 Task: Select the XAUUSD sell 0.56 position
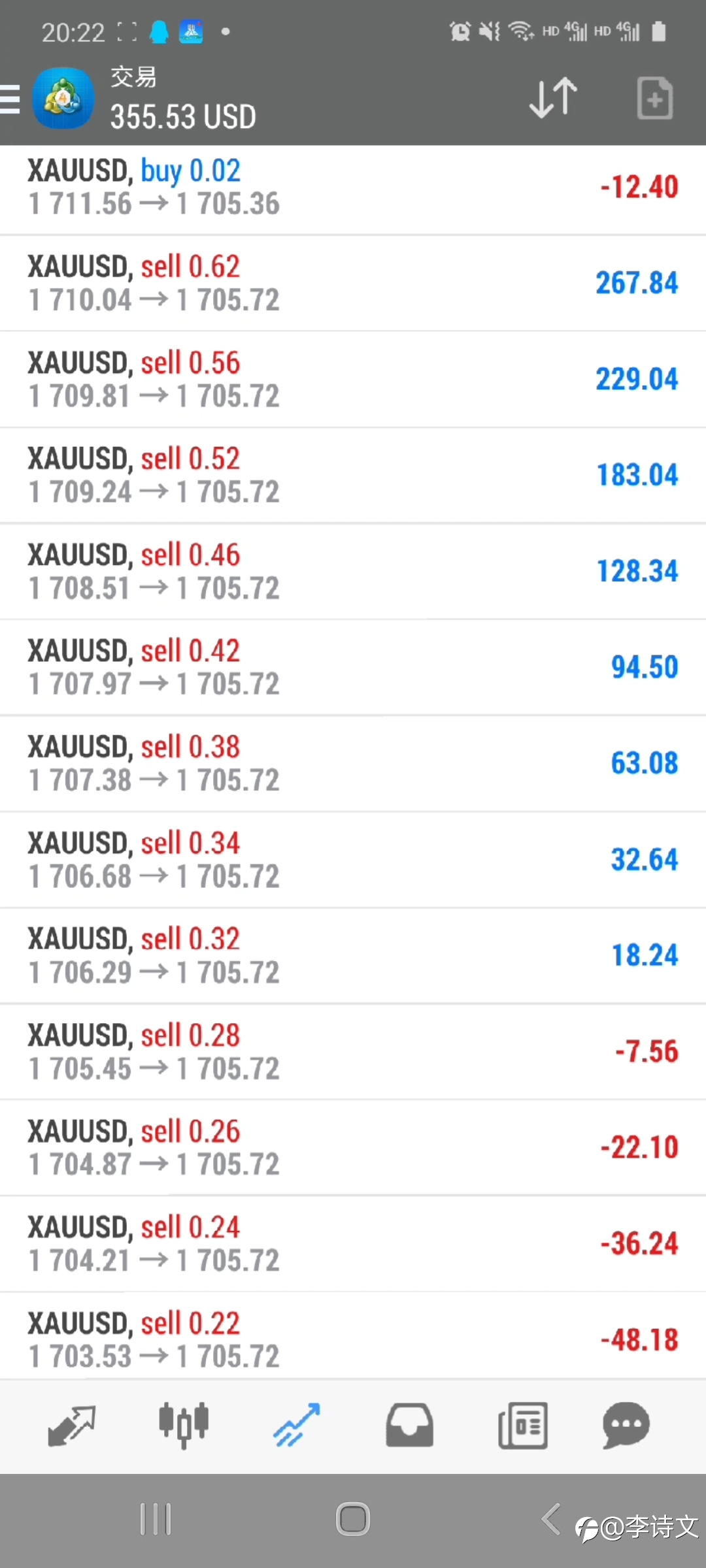pyautogui.click(x=353, y=379)
